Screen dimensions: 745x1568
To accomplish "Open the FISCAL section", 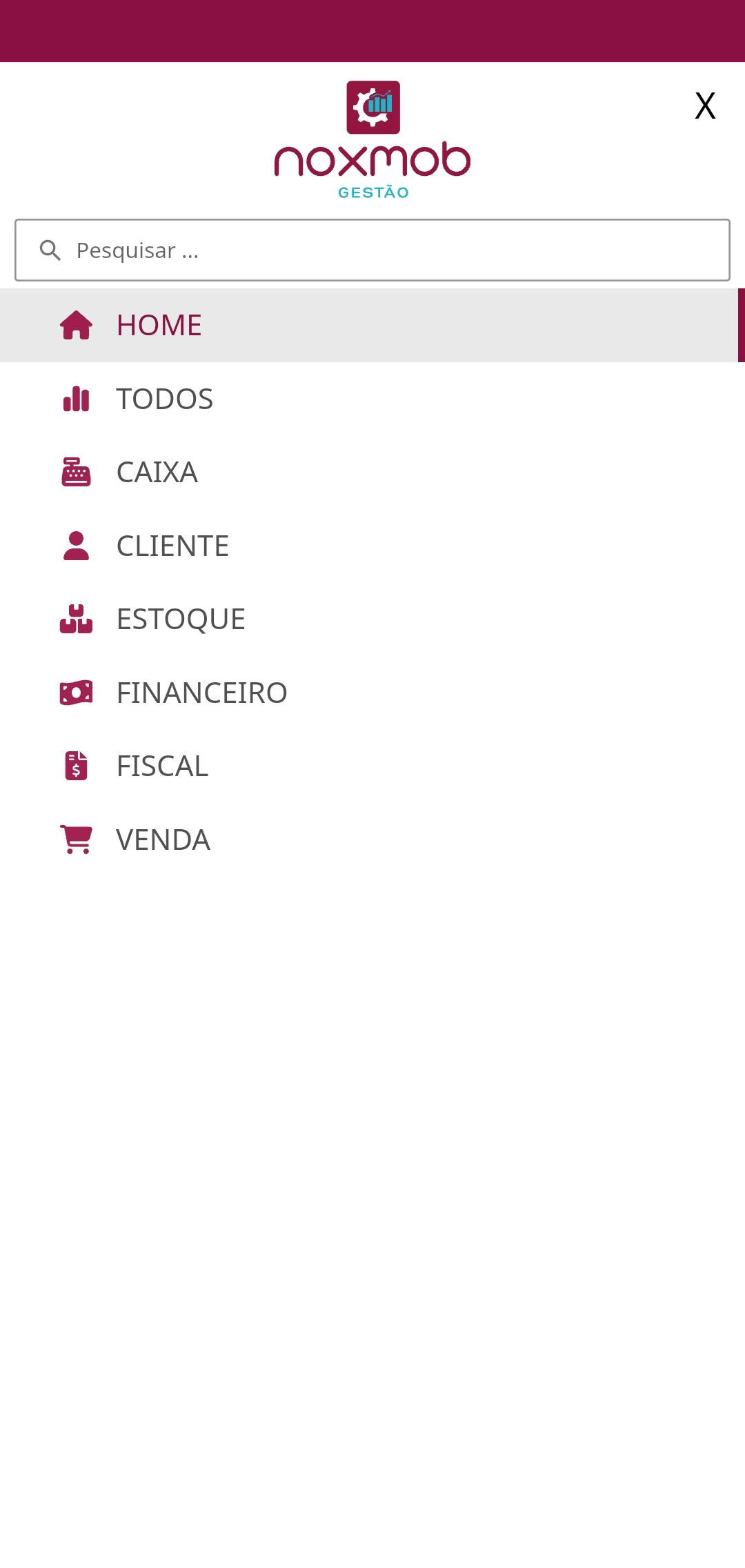I will click(x=162, y=766).
